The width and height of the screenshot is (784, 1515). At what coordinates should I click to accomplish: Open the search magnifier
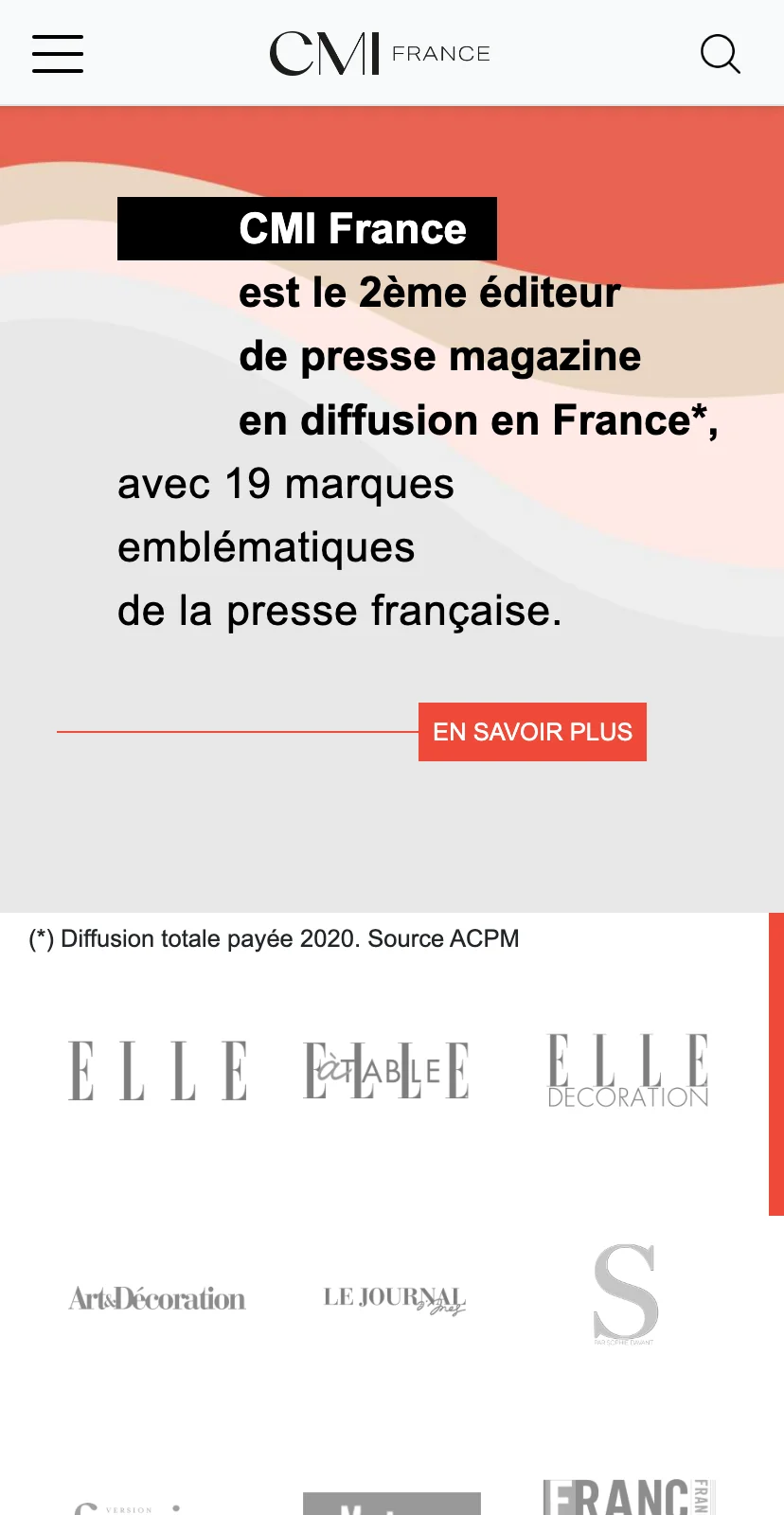pyautogui.click(x=720, y=54)
